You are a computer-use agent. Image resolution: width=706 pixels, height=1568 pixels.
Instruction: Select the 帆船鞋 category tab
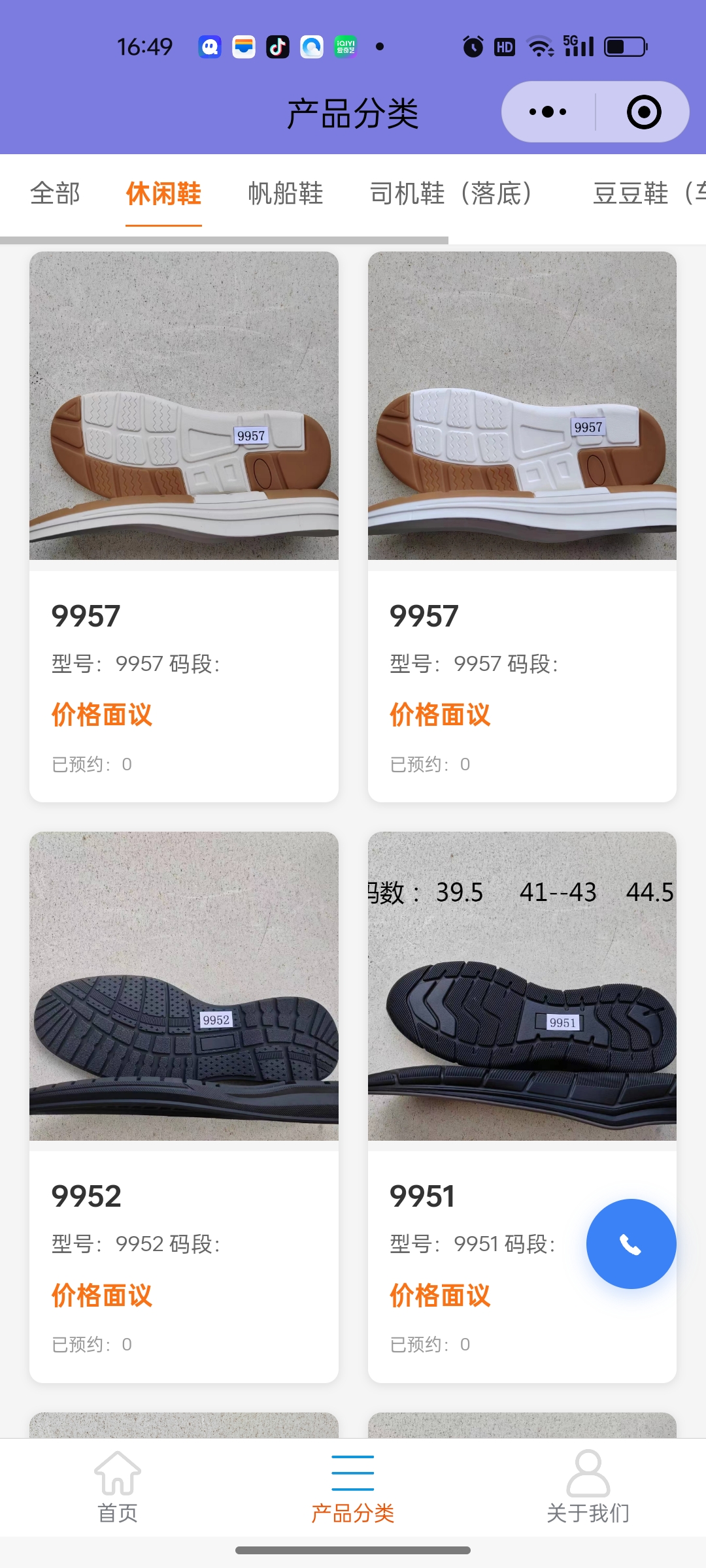pos(286,193)
